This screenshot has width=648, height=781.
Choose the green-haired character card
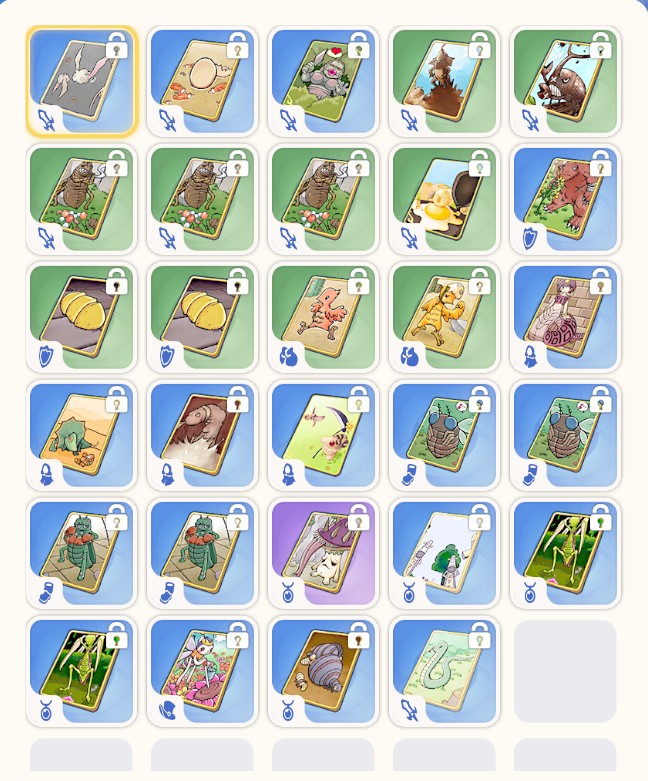(x=444, y=553)
